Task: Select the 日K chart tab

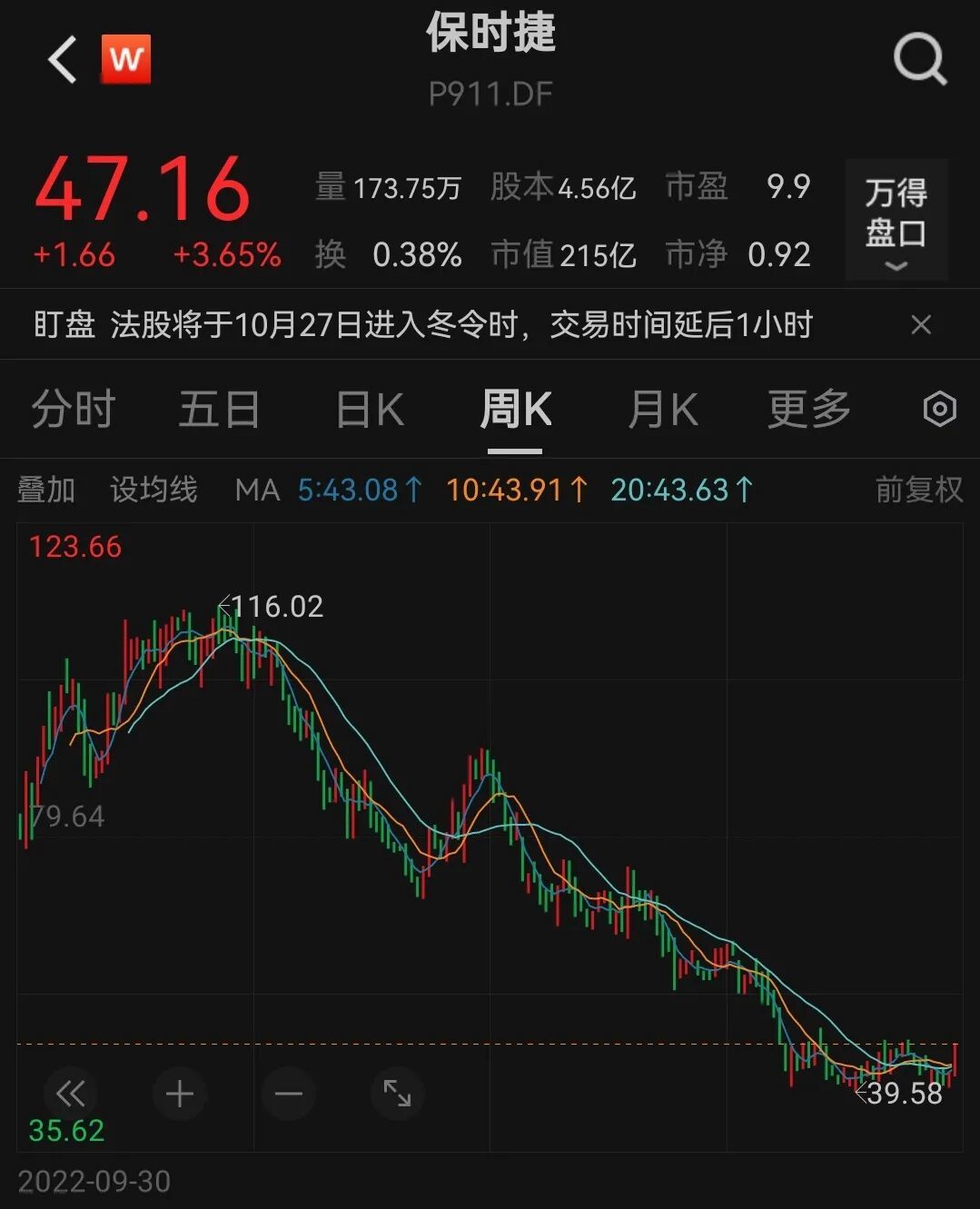Action: (369, 409)
